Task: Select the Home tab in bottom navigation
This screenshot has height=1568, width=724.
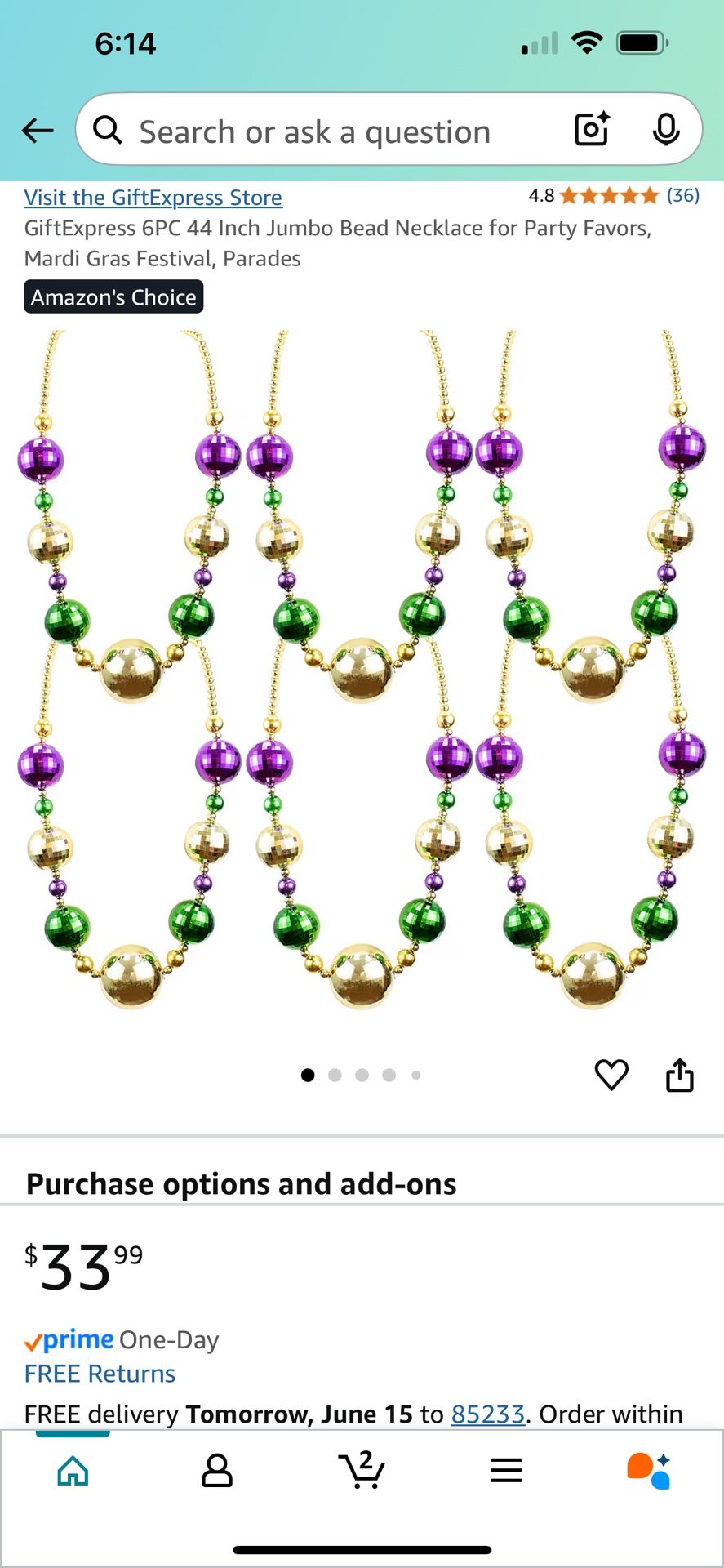Action: pos(72,1470)
